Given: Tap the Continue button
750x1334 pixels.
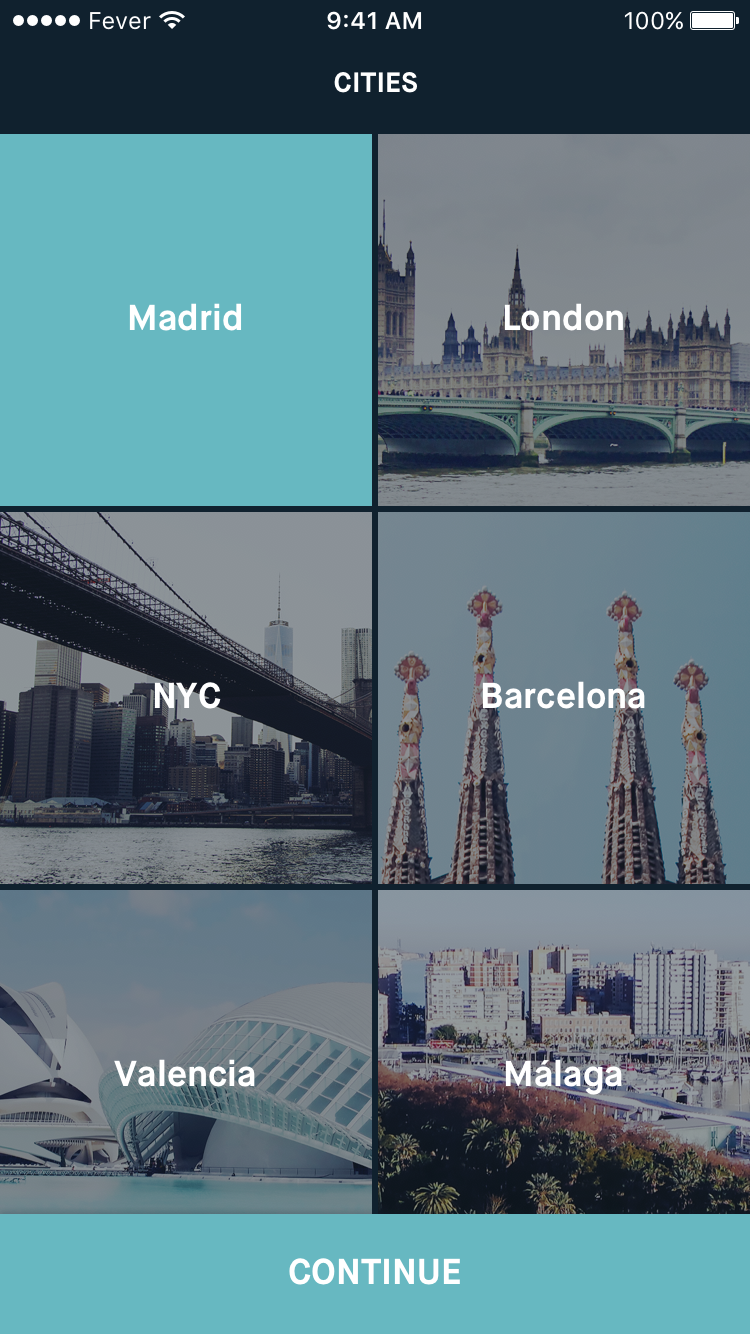Looking at the screenshot, I should point(375,1273).
